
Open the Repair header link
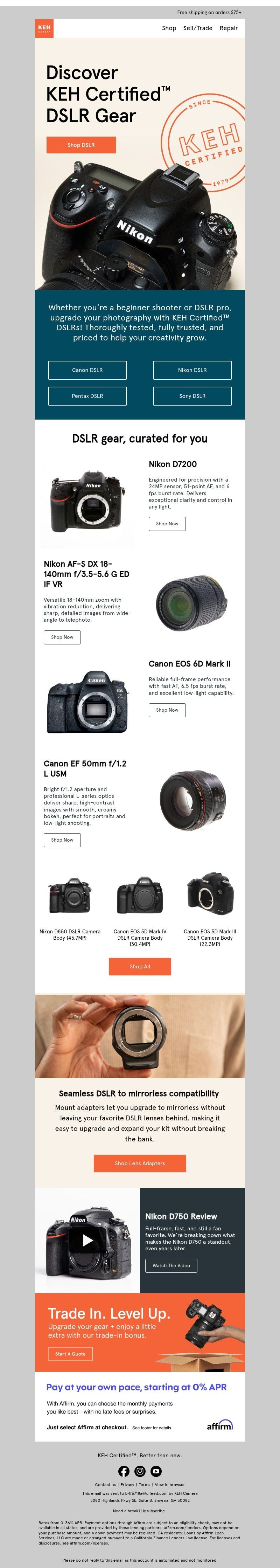tap(228, 28)
